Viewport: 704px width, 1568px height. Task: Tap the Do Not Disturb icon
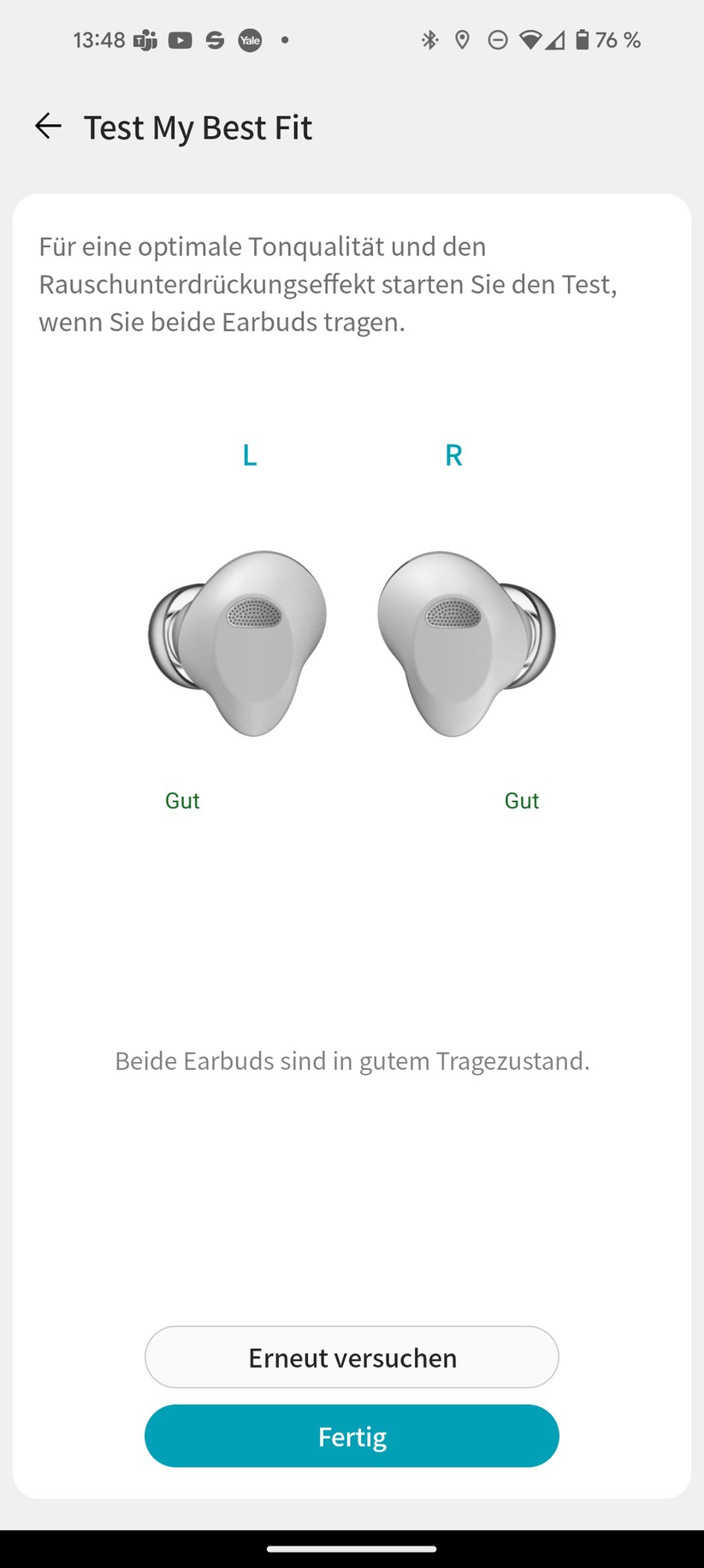click(x=497, y=39)
